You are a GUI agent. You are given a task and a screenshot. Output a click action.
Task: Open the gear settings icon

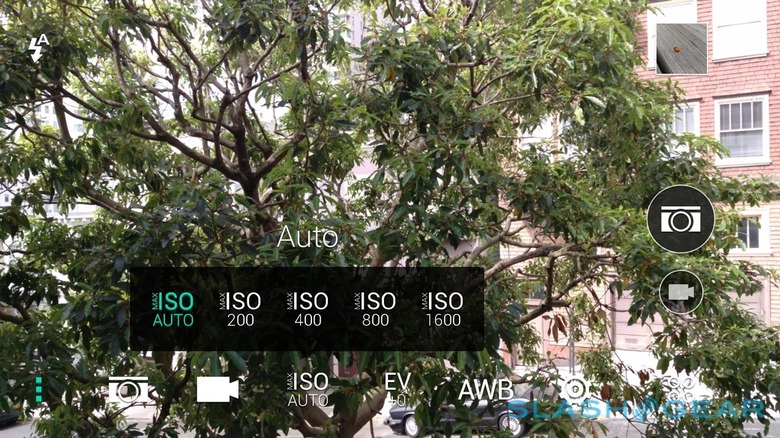point(574,389)
